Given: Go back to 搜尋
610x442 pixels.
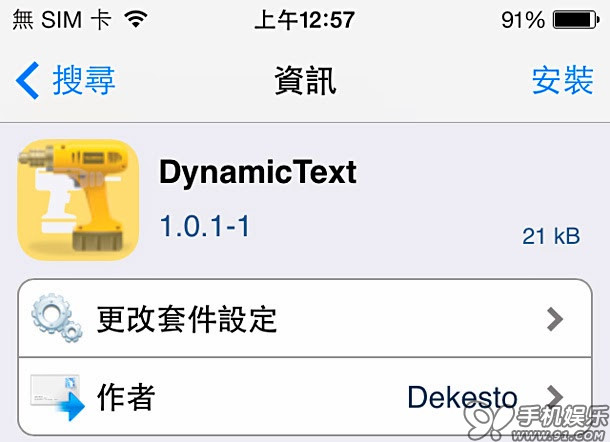Looking at the screenshot, I should coord(66,80).
